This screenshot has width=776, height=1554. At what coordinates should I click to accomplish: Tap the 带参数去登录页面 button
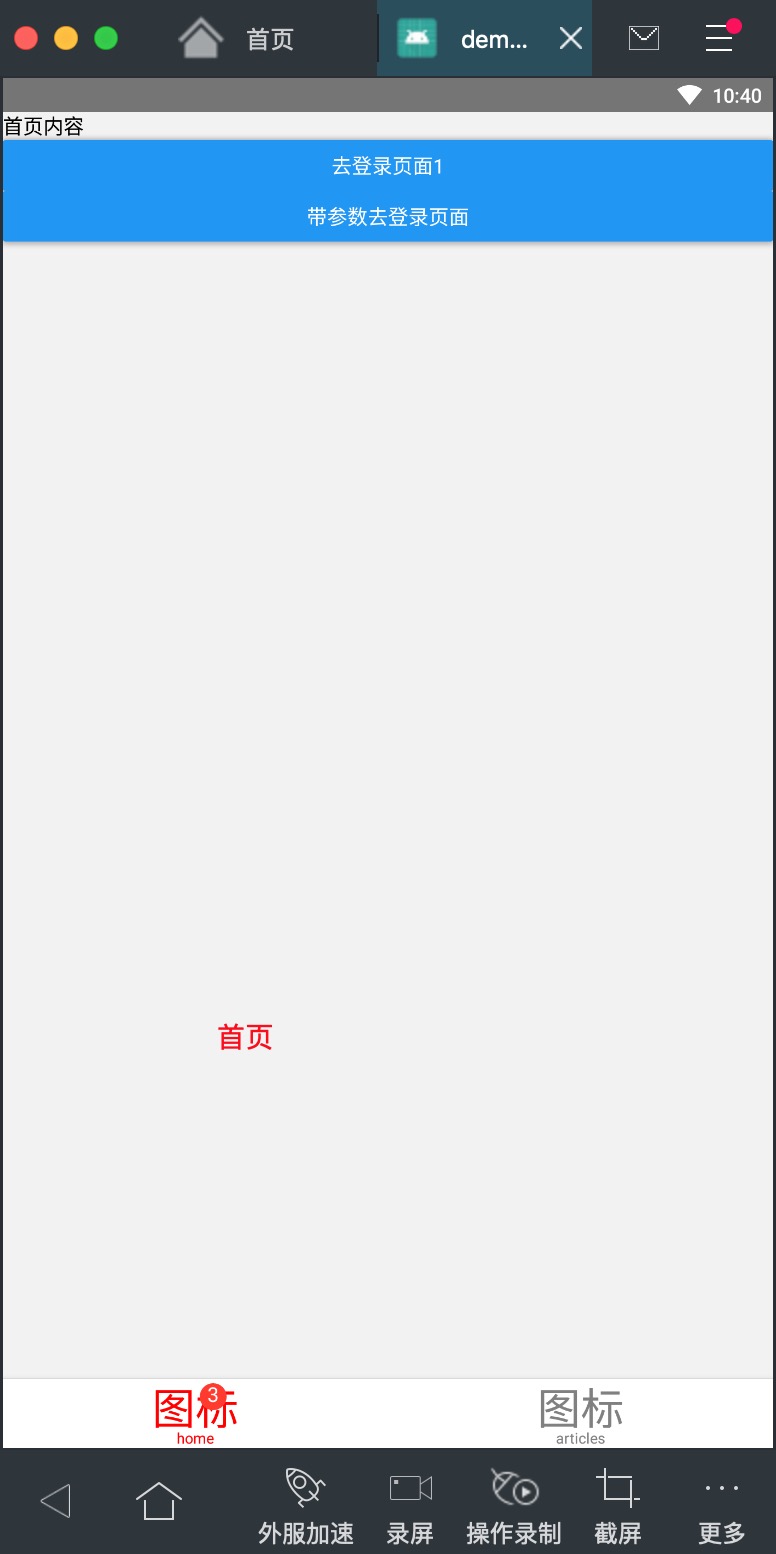[x=388, y=217]
